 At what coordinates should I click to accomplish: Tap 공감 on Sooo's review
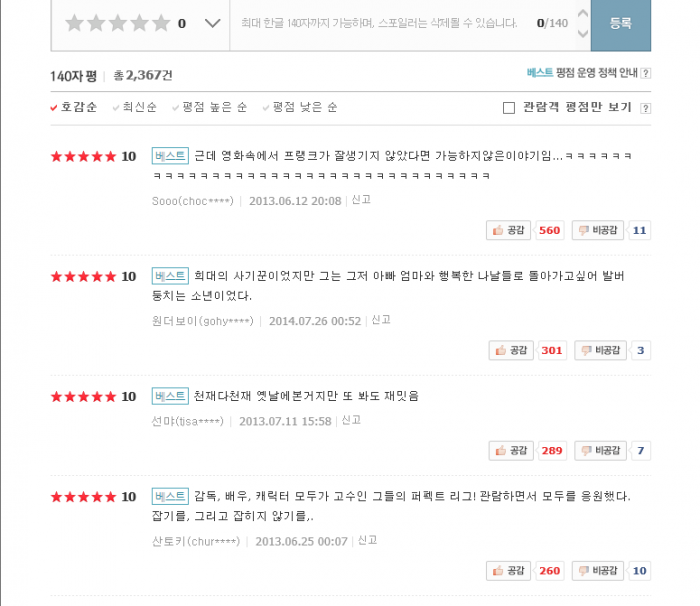(509, 230)
